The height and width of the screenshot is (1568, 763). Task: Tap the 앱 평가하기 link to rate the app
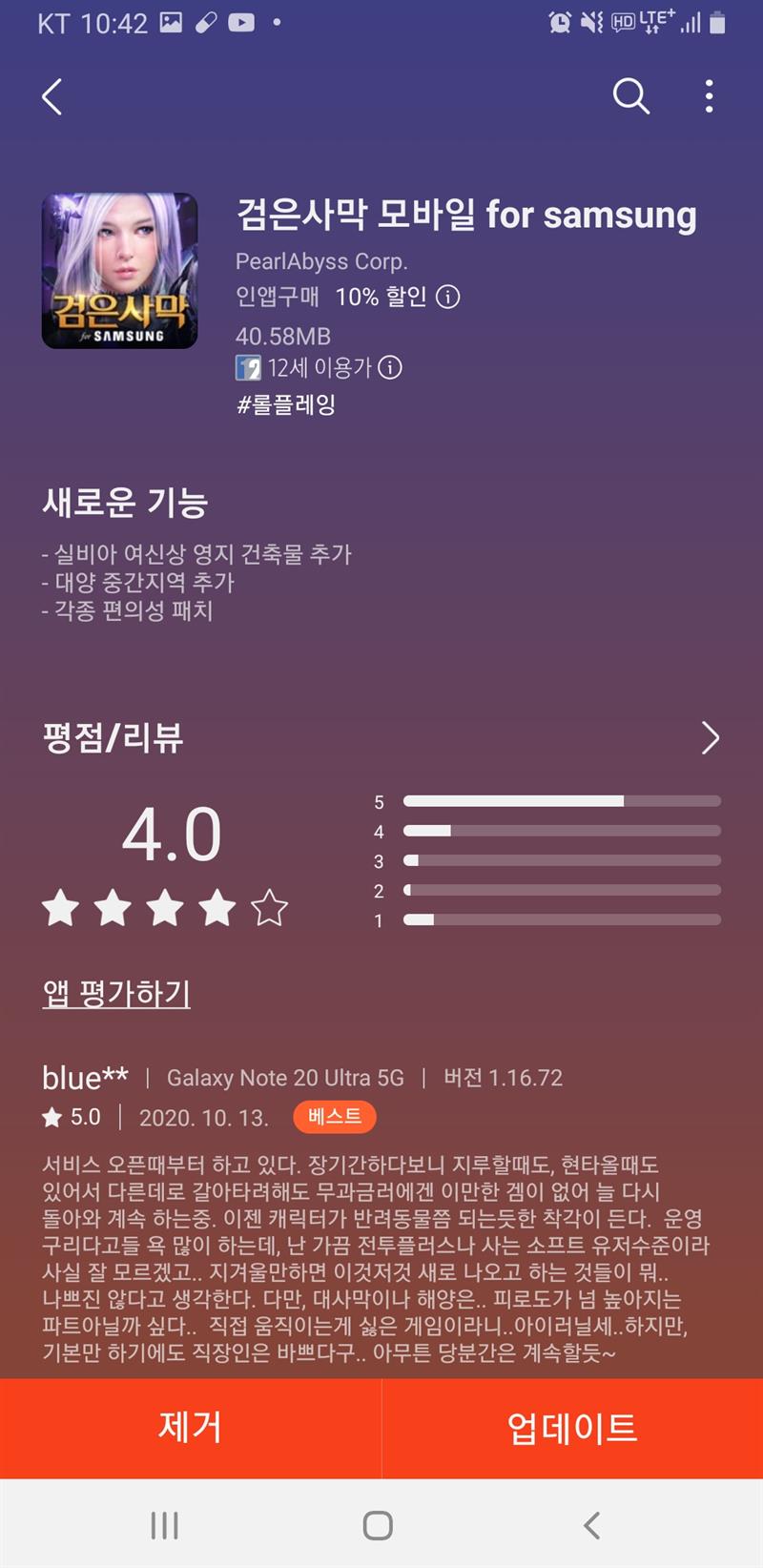click(116, 993)
